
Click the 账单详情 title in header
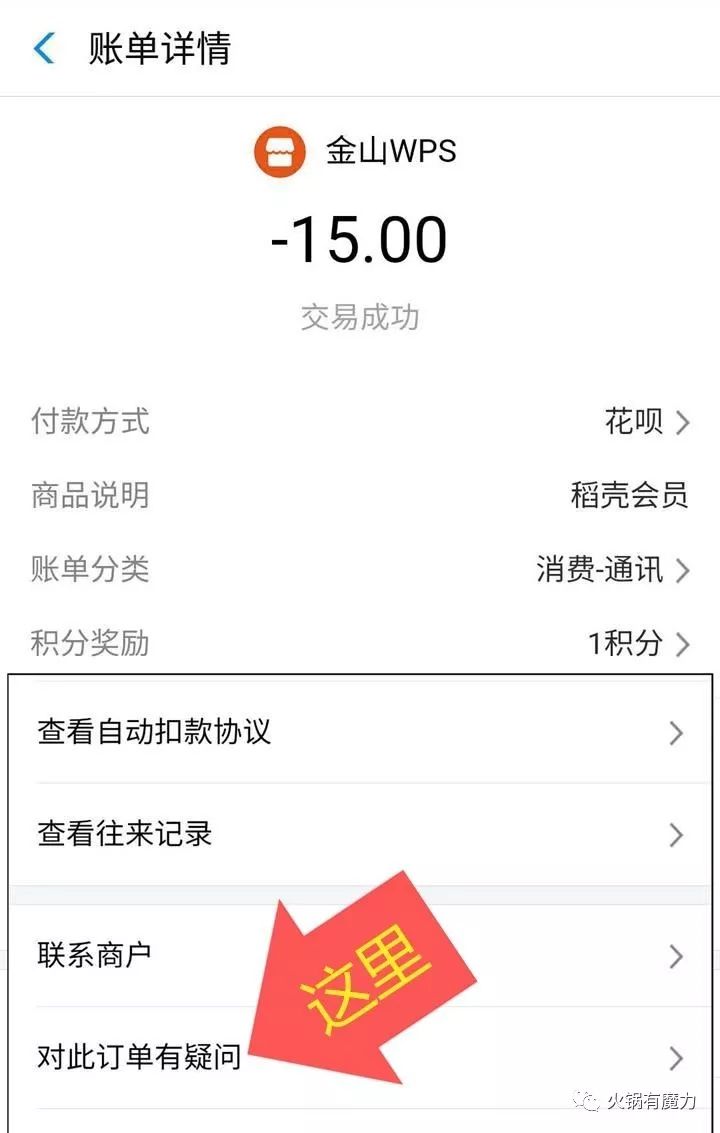pyautogui.click(x=158, y=50)
